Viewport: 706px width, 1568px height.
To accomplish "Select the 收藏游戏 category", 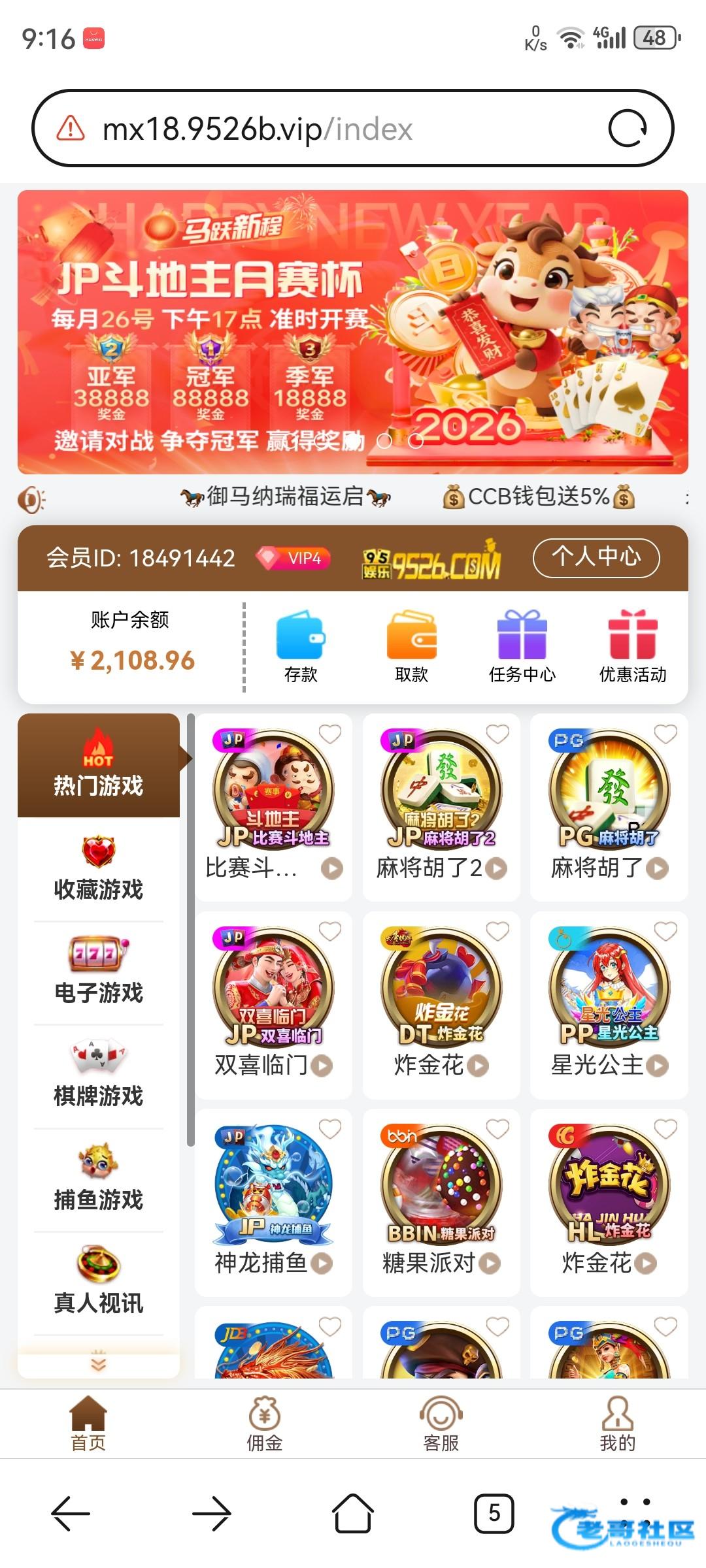I will pos(98,869).
